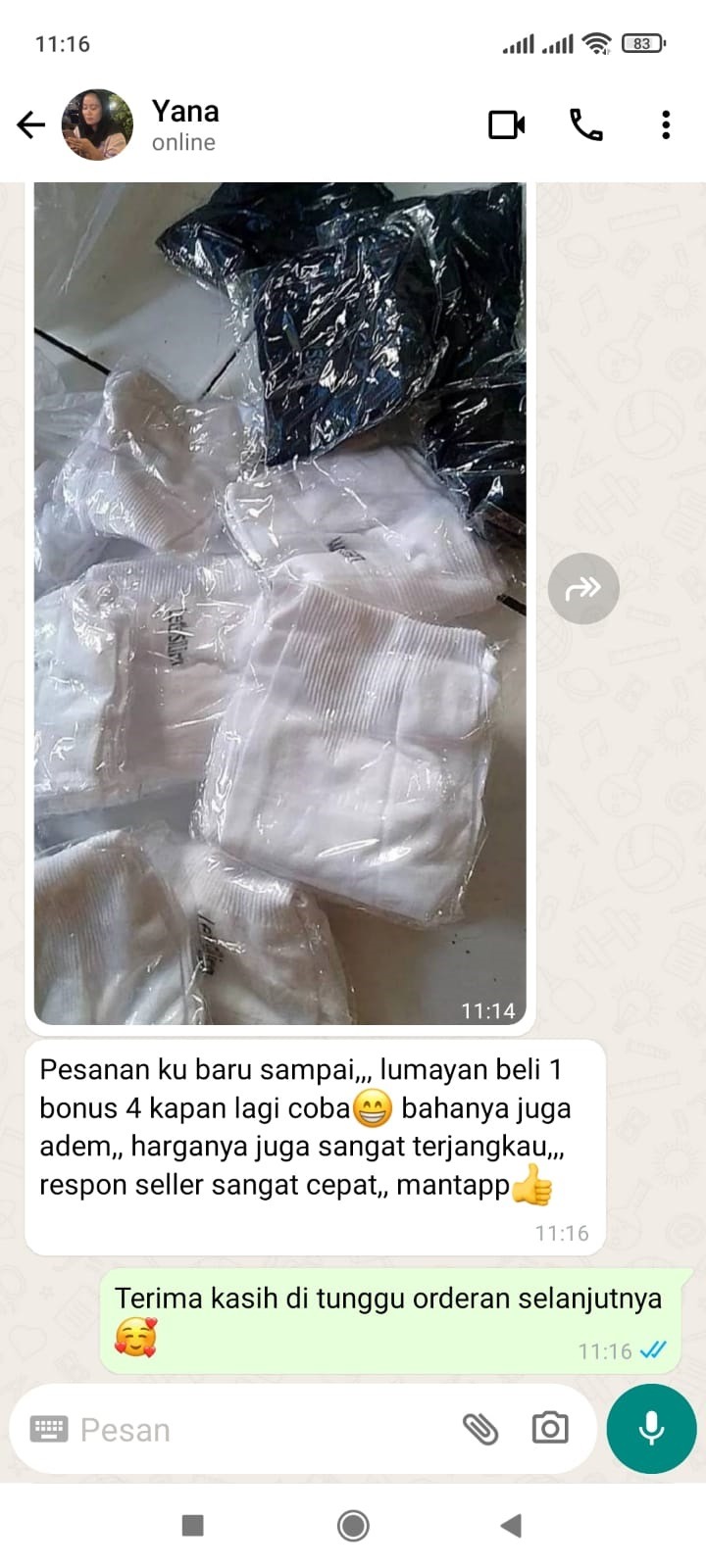Image resolution: width=706 pixels, height=1568 pixels.
Task: Start a voice call with Yana
Action: tap(586, 124)
